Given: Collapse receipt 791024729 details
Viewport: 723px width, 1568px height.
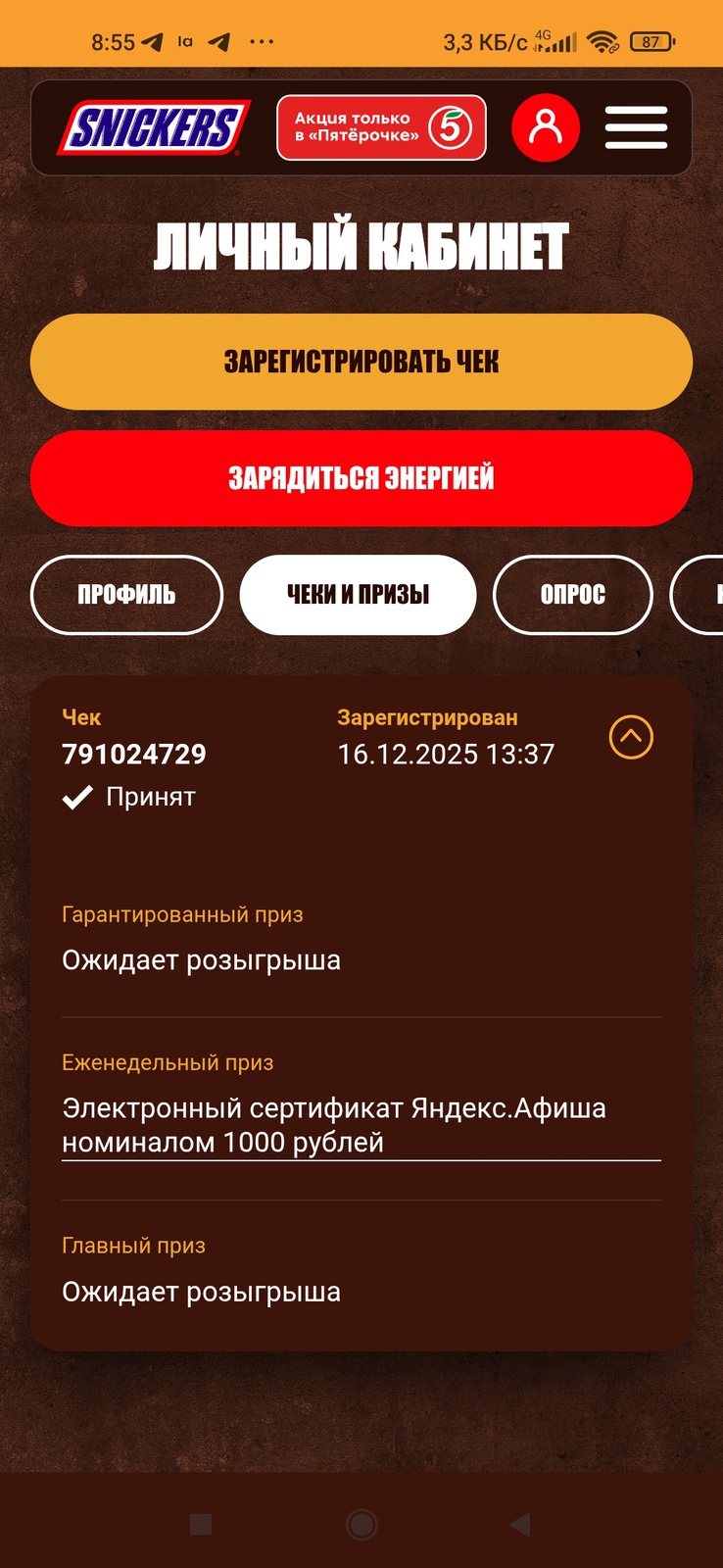Looking at the screenshot, I should 631,737.
